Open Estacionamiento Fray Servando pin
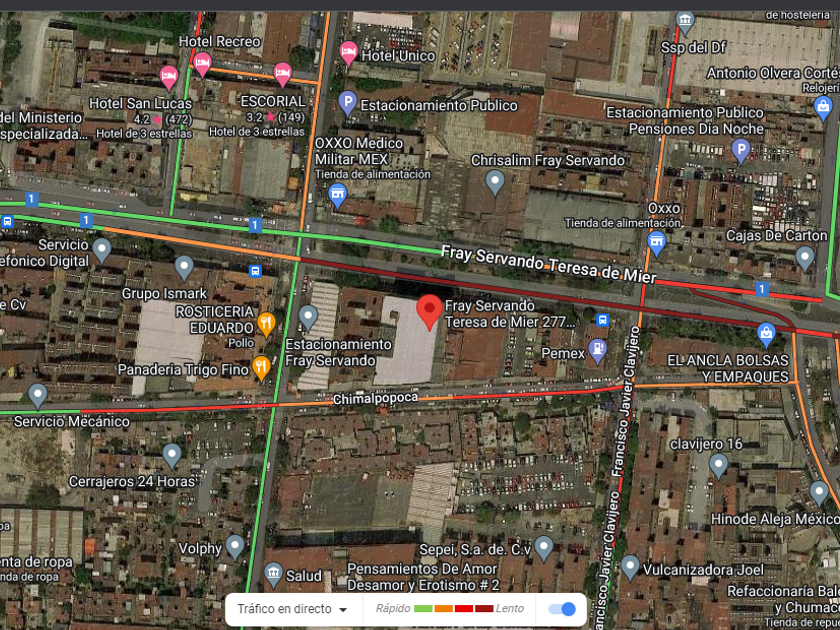The width and height of the screenshot is (840, 630). [309, 317]
